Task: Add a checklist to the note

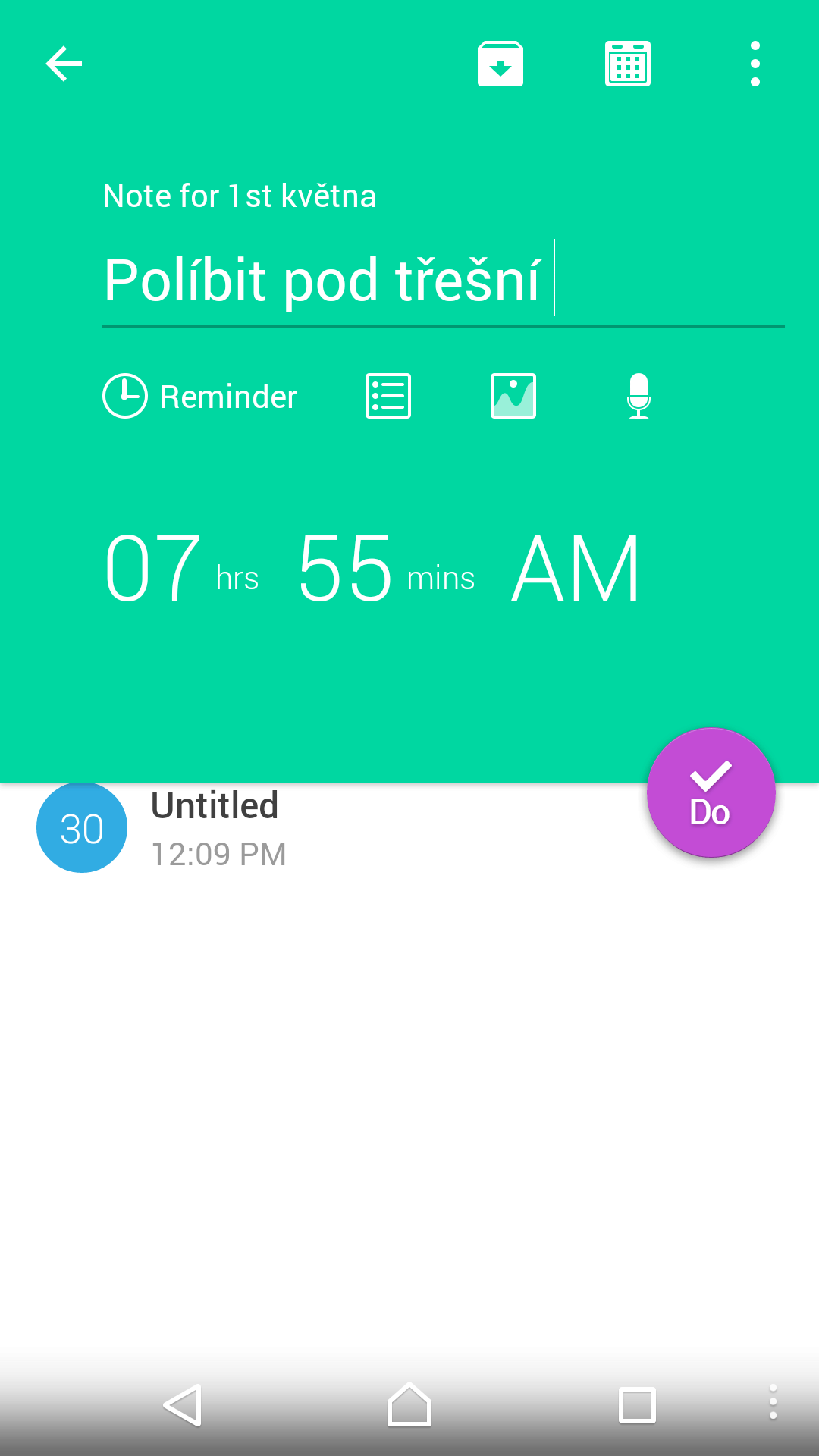Action: [388, 396]
